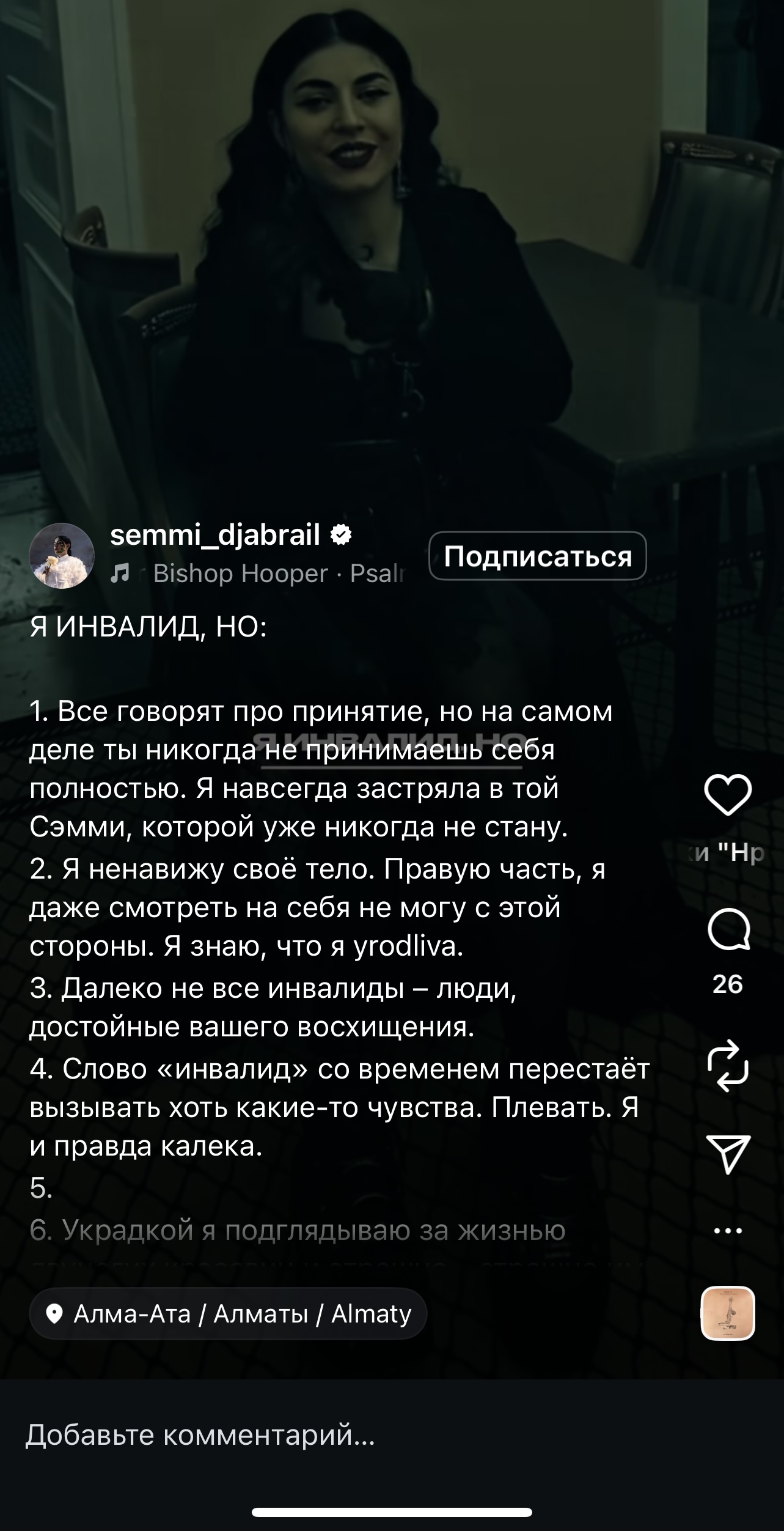
Task: Open semmi_djabrail profile picture
Action: (62, 556)
